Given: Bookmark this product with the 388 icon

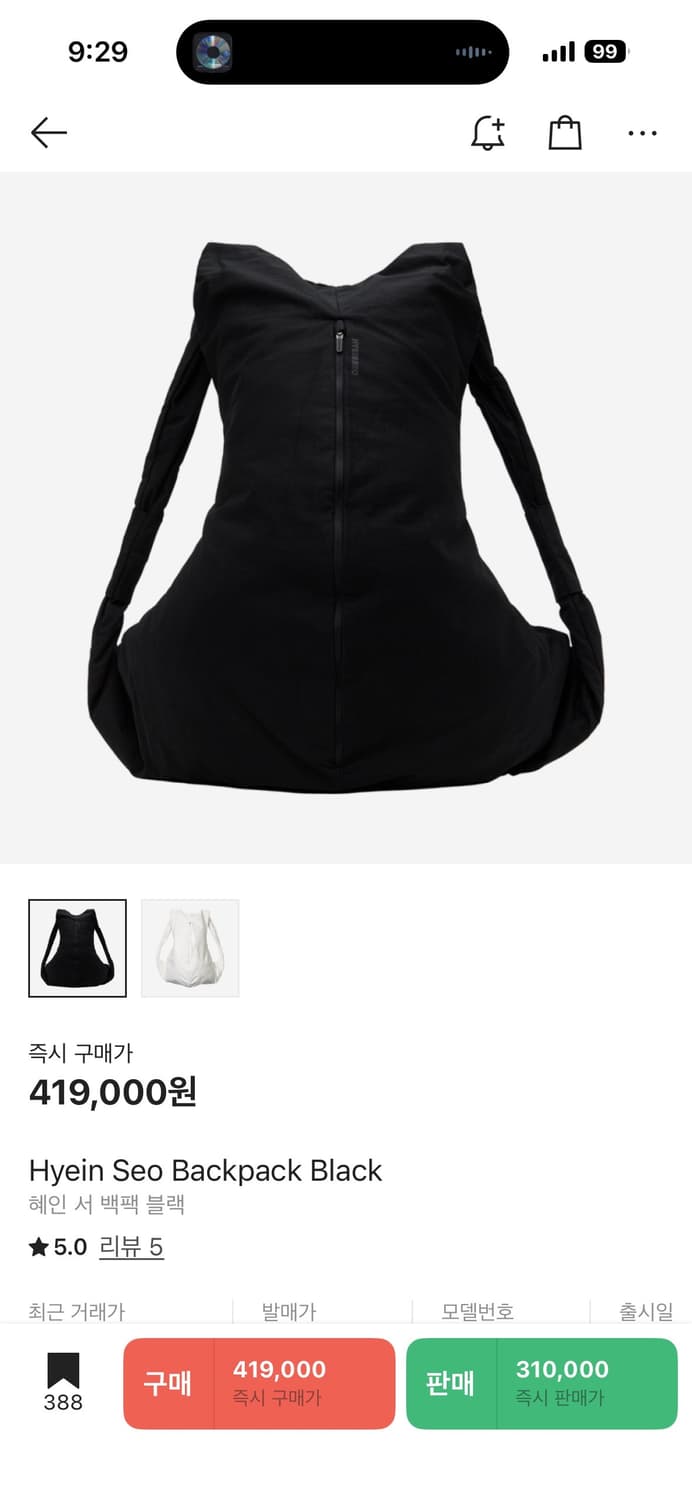Looking at the screenshot, I should tap(63, 1383).
